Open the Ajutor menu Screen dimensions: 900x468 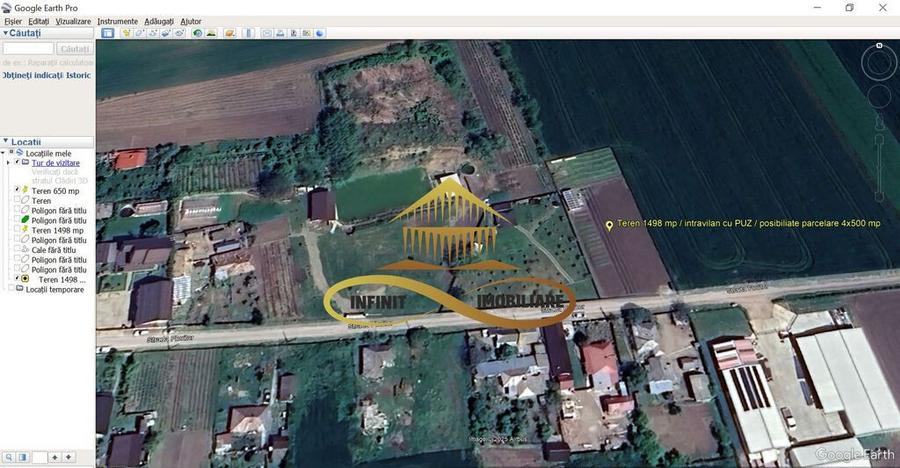tap(190, 21)
